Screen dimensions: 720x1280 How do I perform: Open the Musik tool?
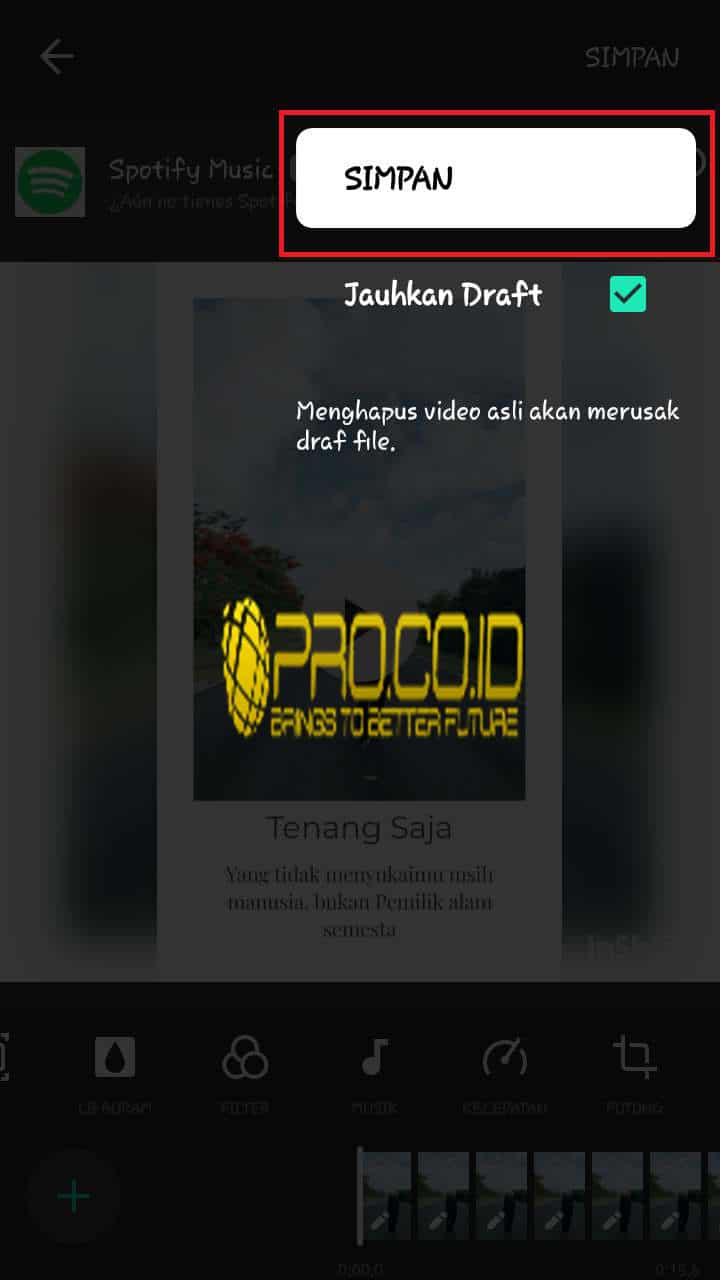[x=374, y=1075]
